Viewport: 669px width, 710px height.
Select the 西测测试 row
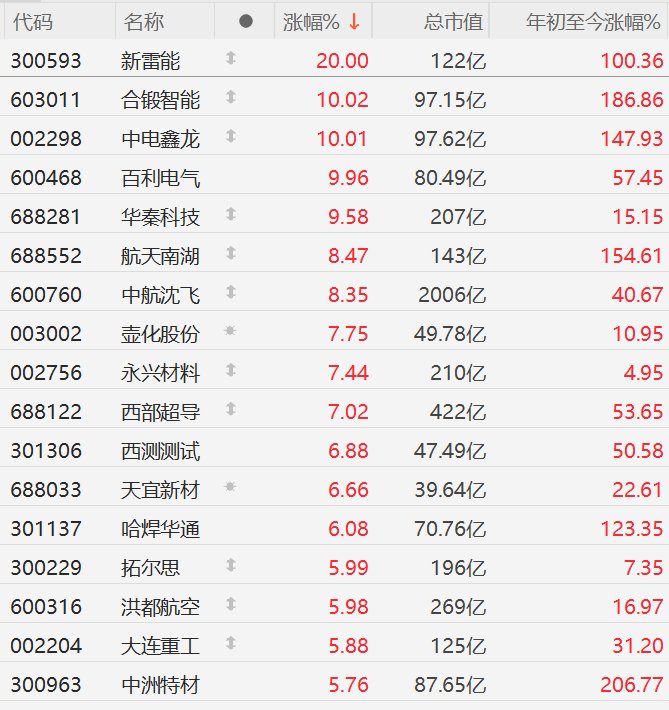pyautogui.click(x=160, y=451)
